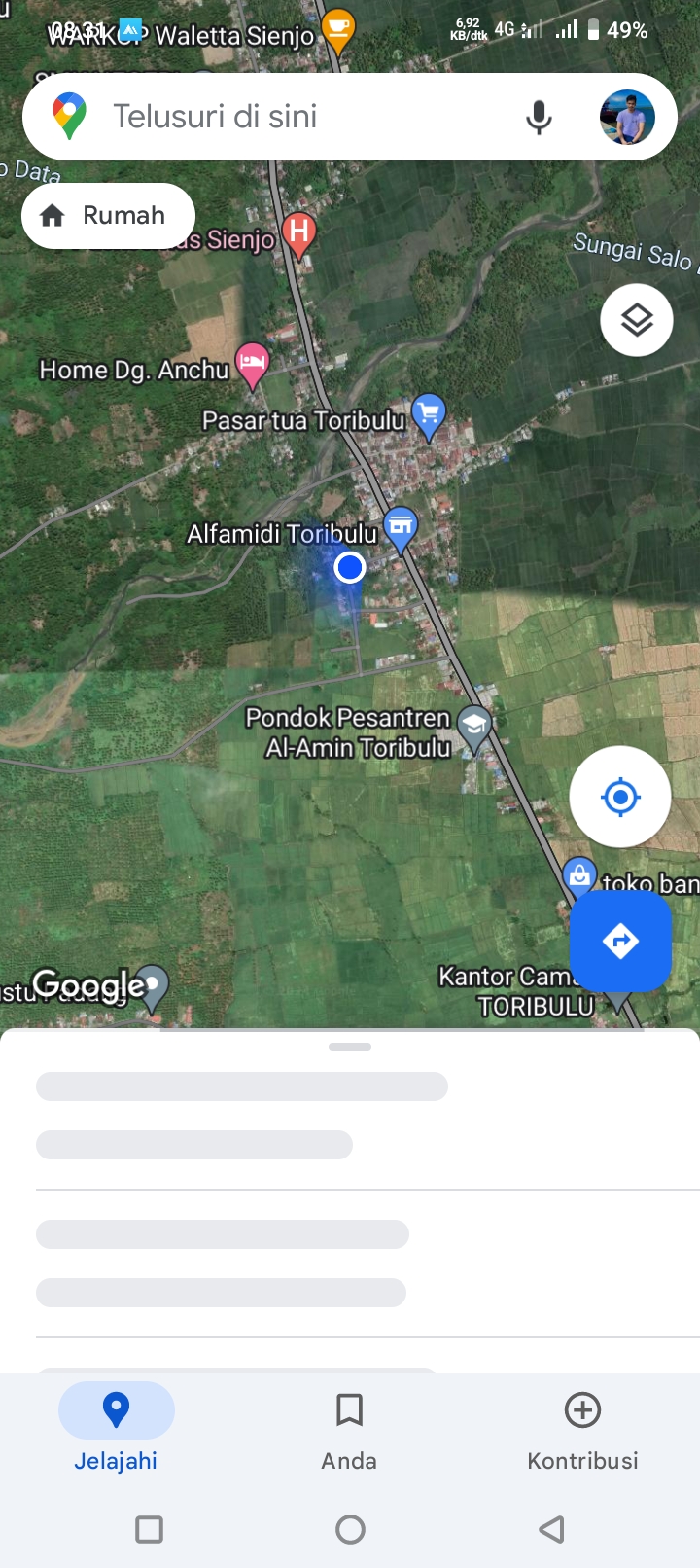Open the blue directions button

tap(620, 941)
